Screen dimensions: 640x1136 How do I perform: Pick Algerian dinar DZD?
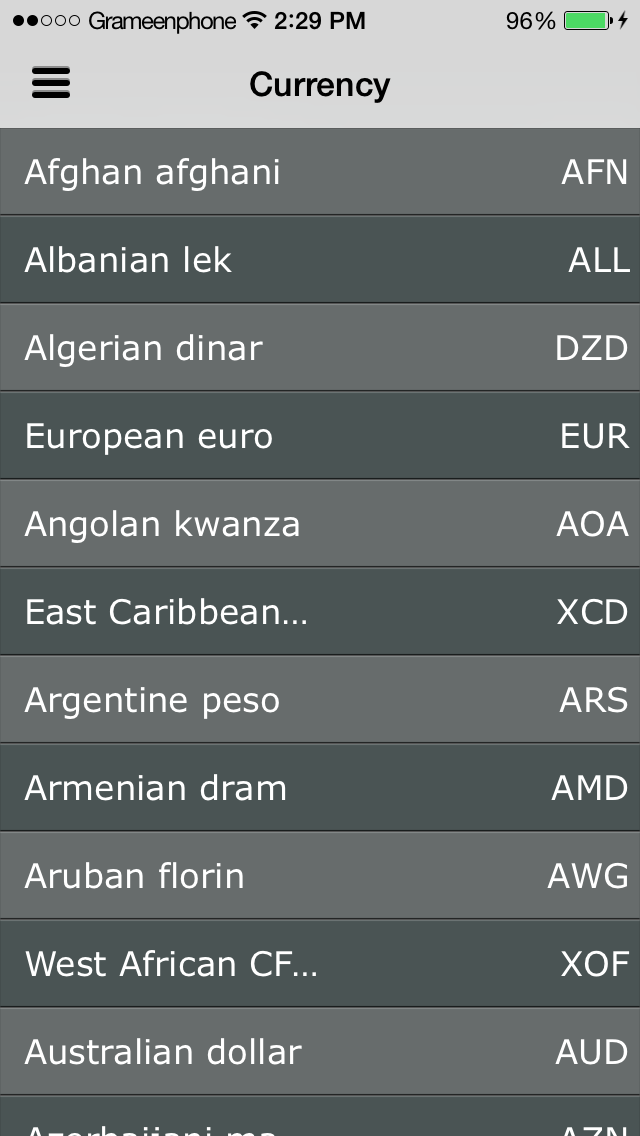tap(320, 348)
